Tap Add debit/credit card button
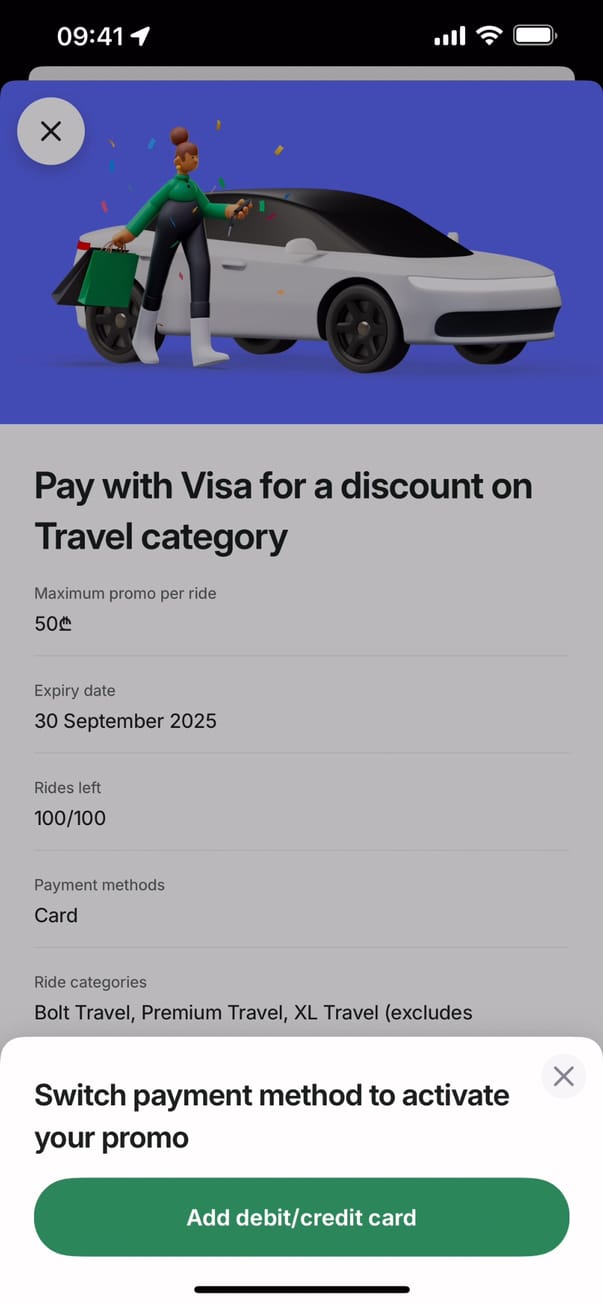The image size is (603, 1304). click(x=301, y=1217)
